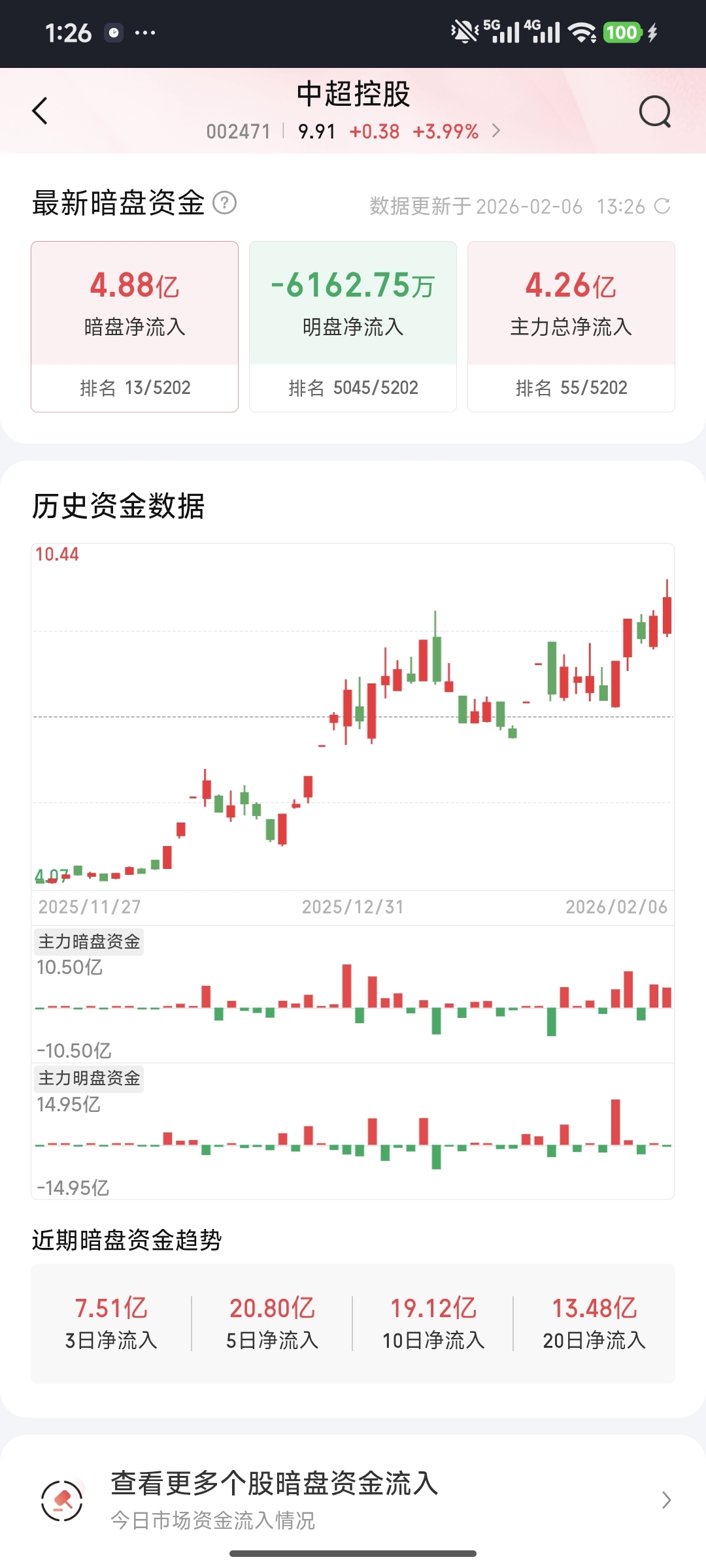Go back using the top-left arrow
The width and height of the screenshot is (706, 1568).
40,111
